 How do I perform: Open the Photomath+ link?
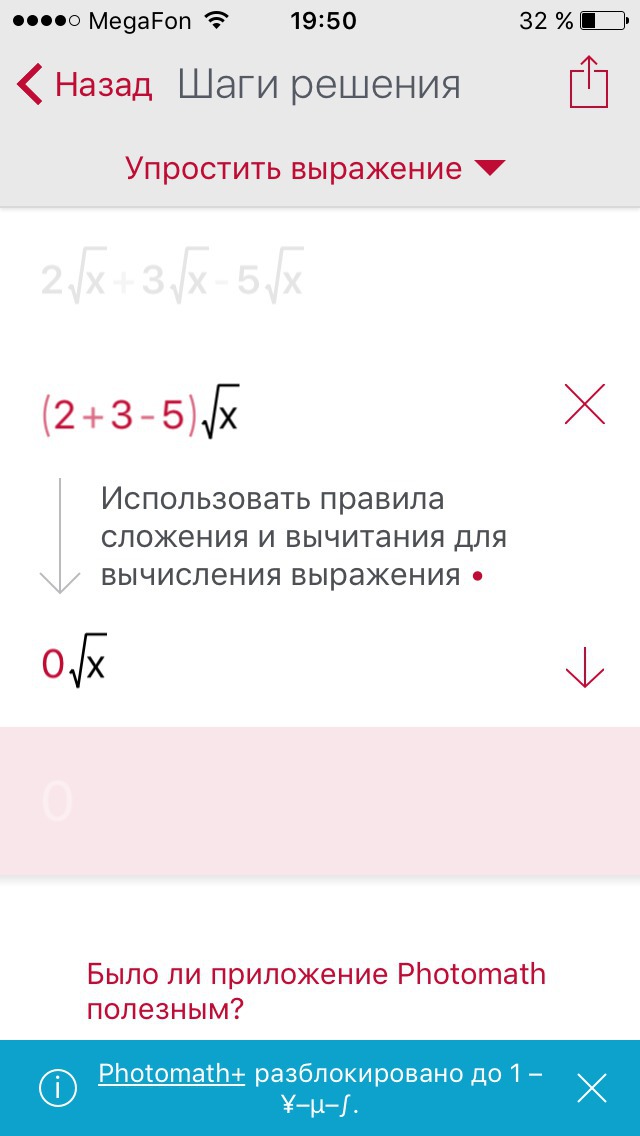pyautogui.click(x=173, y=1073)
